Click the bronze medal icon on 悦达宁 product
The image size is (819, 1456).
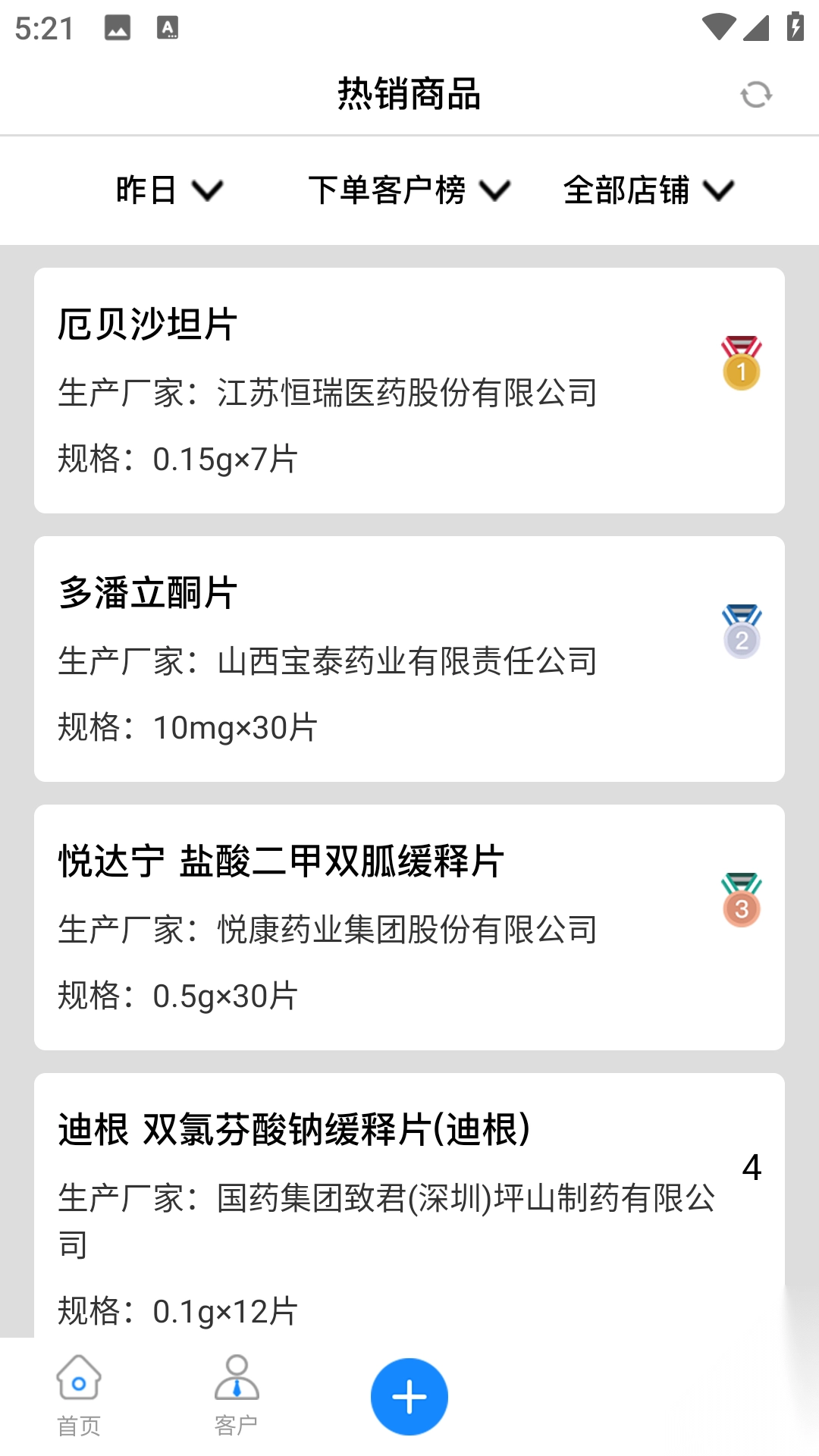coord(741,902)
